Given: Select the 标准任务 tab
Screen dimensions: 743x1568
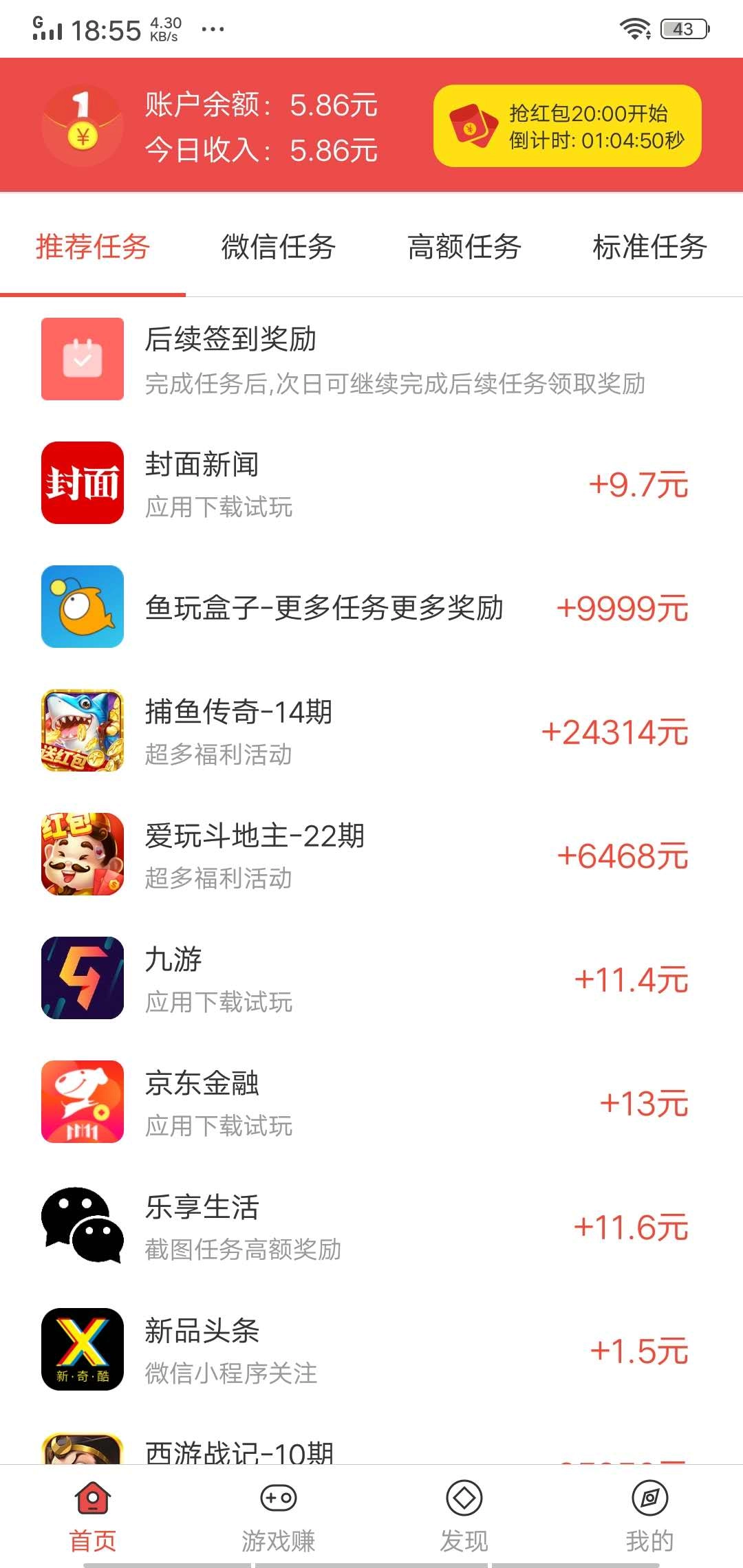Looking at the screenshot, I should [x=649, y=248].
